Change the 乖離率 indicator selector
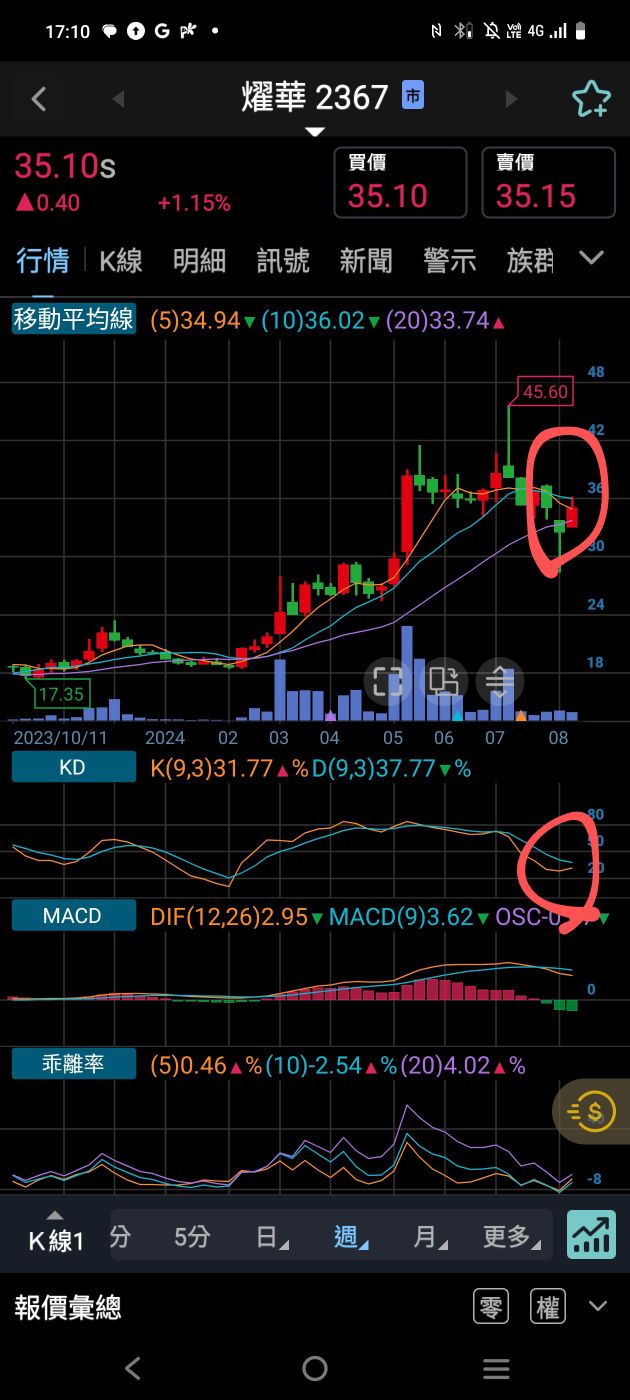The width and height of the screenshot is (630, 1400). coord(74,1064)
